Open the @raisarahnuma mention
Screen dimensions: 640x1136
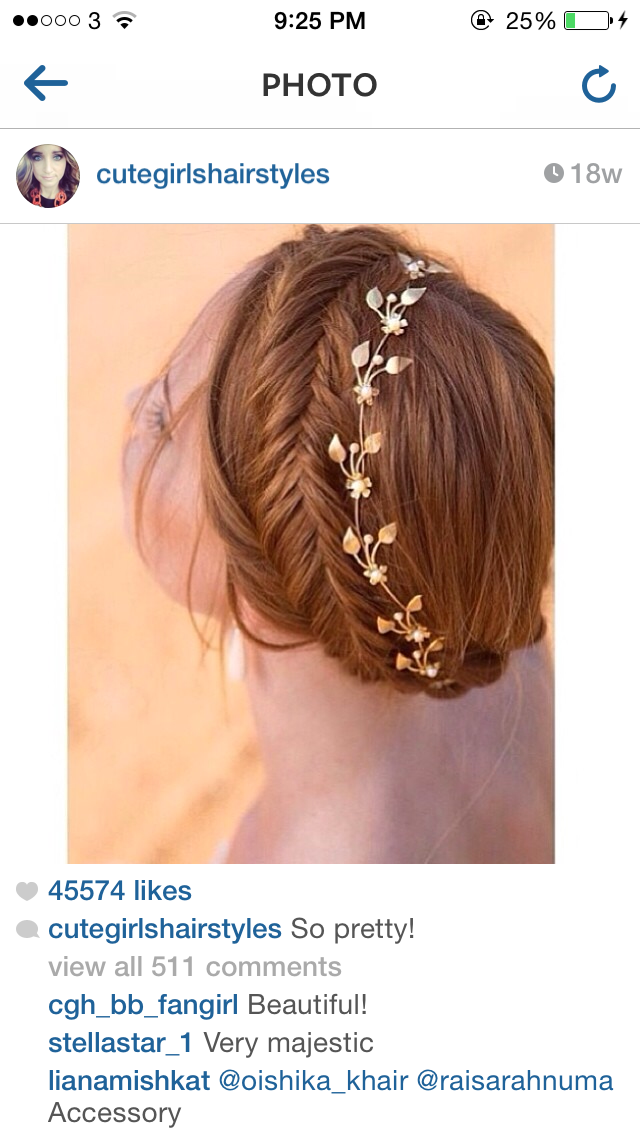point(515,1081)
